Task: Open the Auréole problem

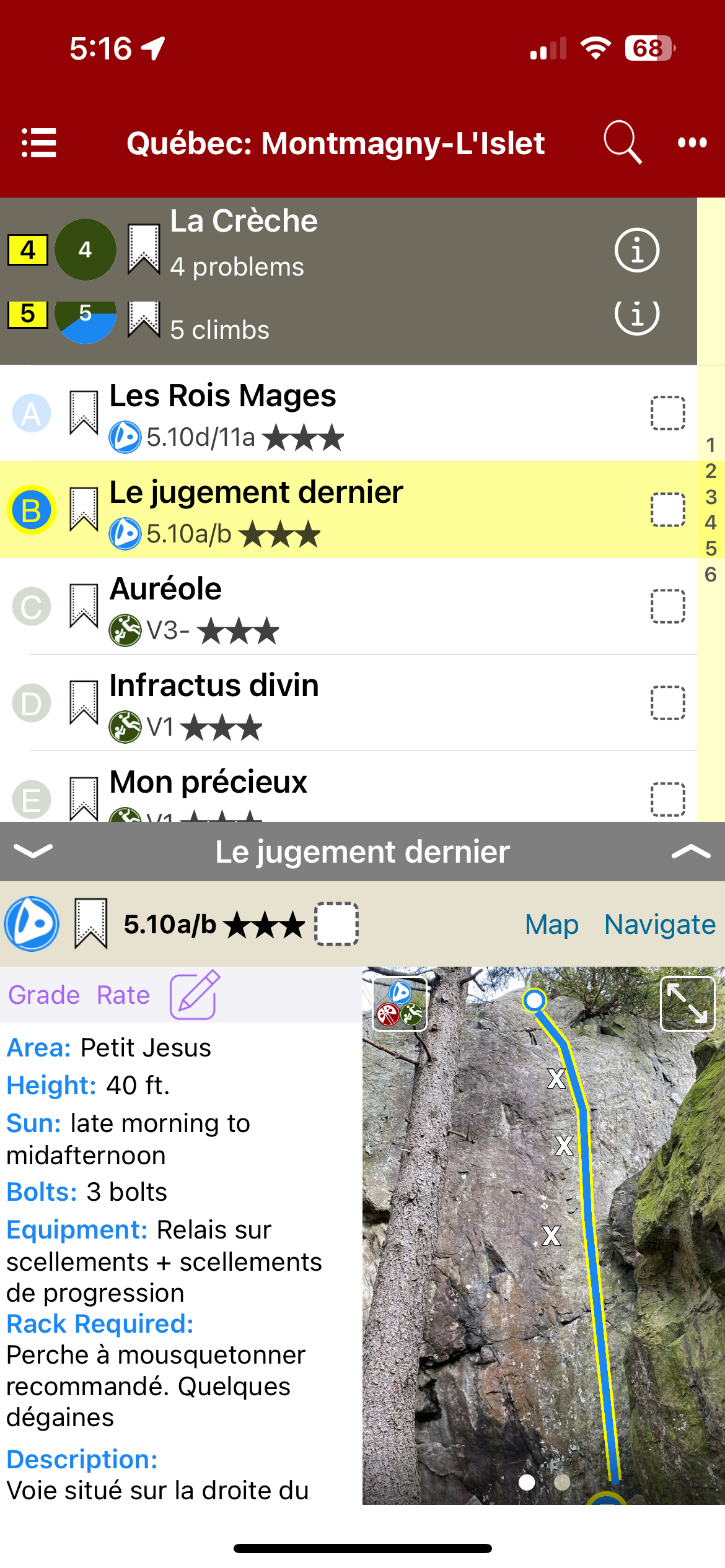Action: pyautogui.click(x=165, y=589)
